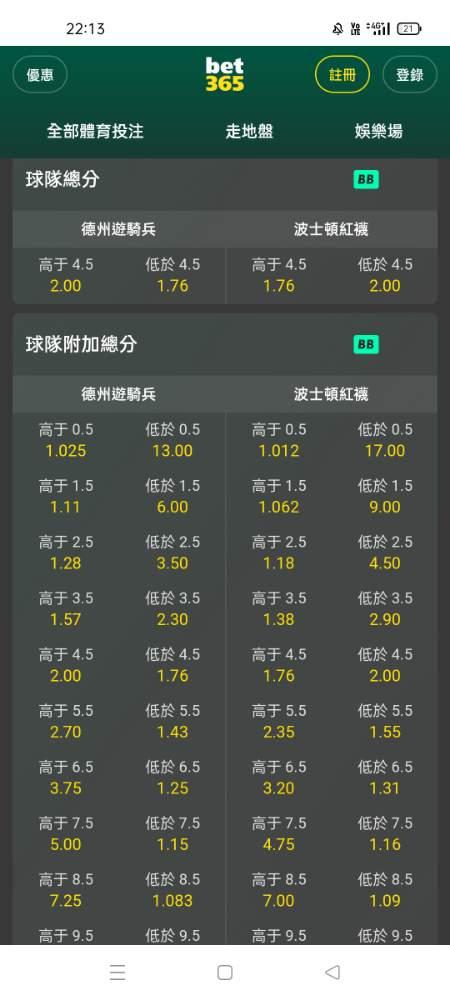This screenshot has height=1000, width=450.
Task: Select 波士頓紅襪 高于 8.5 at 7.00
Action: [x=279, y=890]
